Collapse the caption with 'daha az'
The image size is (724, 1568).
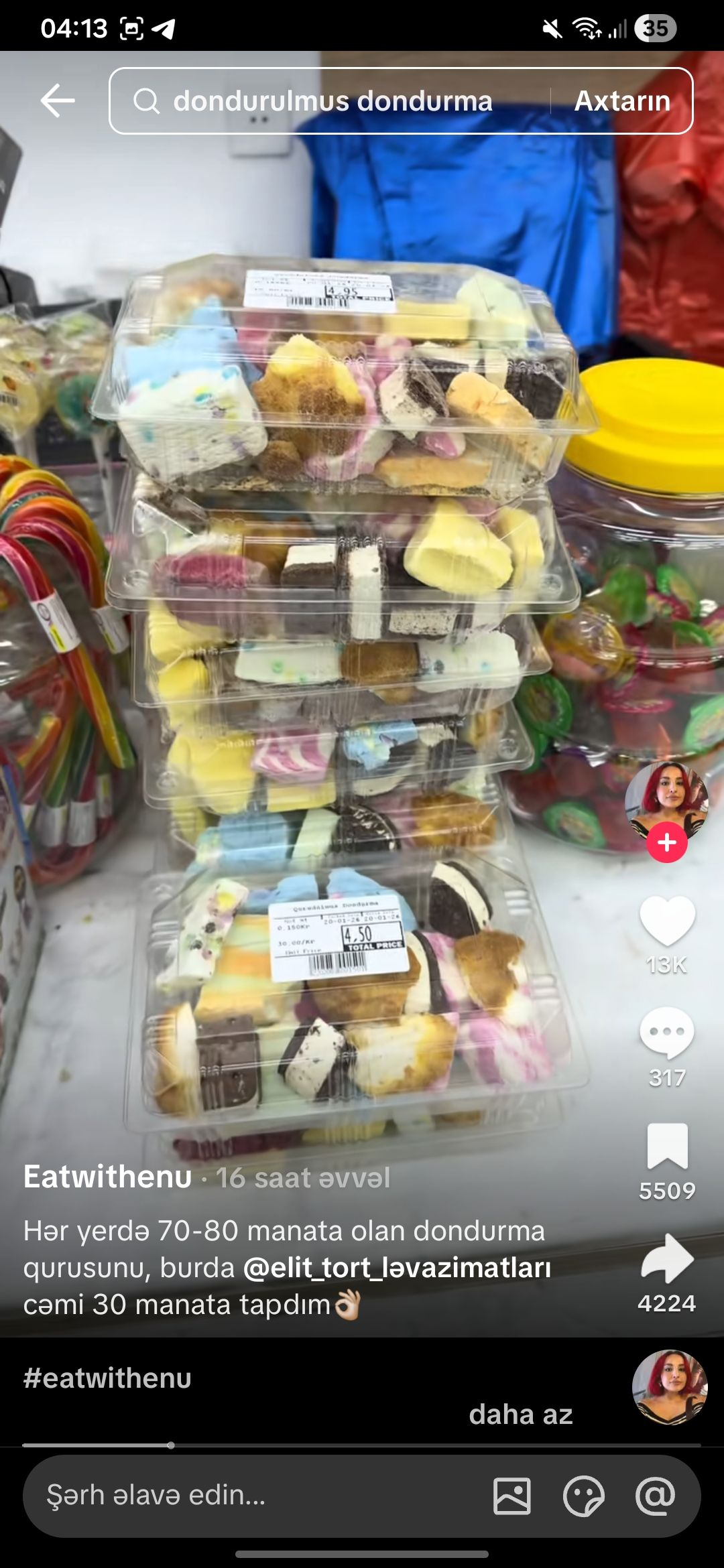520,1415
